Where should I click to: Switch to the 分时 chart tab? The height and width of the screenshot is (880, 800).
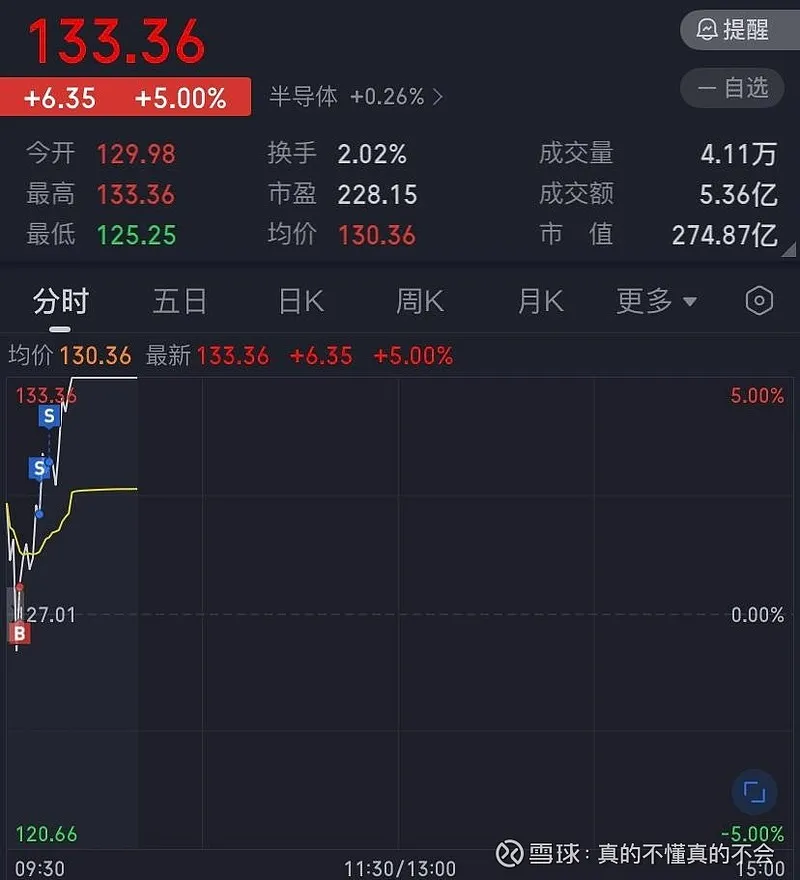(x=61, y=301)
